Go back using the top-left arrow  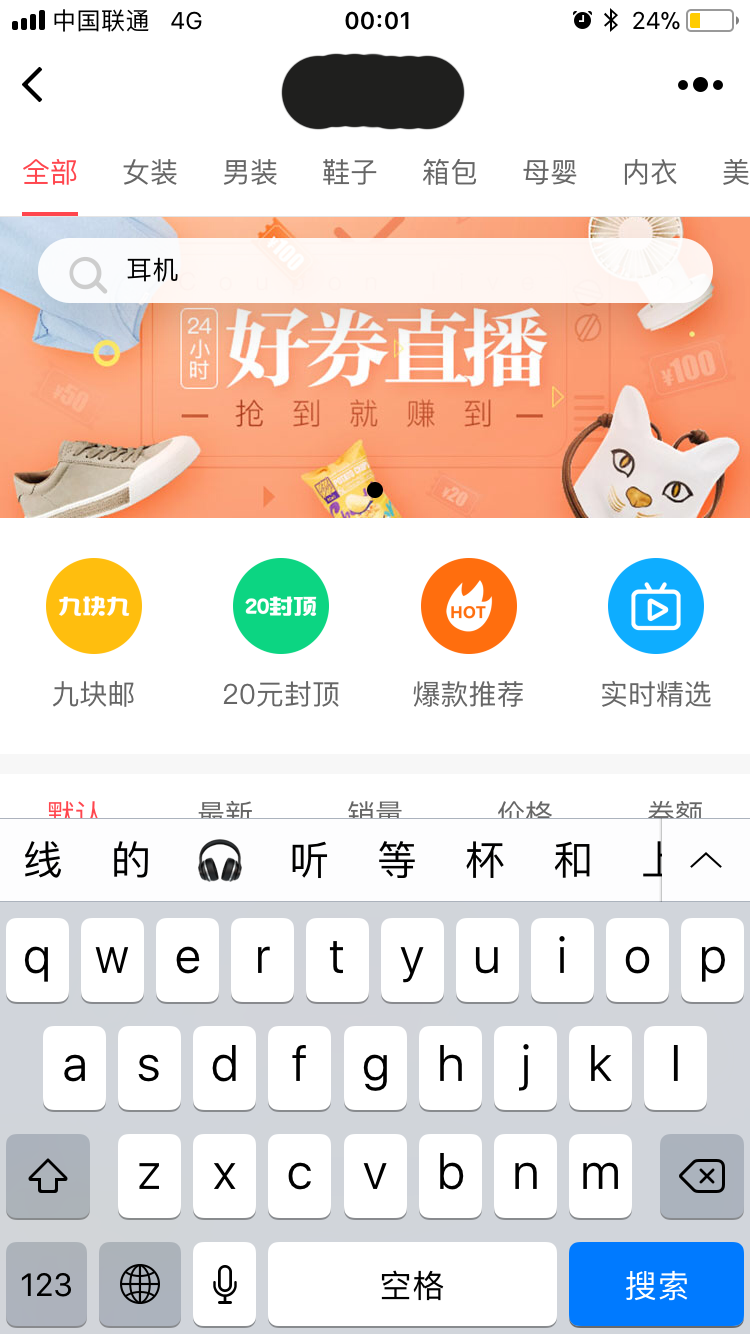point(33,85)
